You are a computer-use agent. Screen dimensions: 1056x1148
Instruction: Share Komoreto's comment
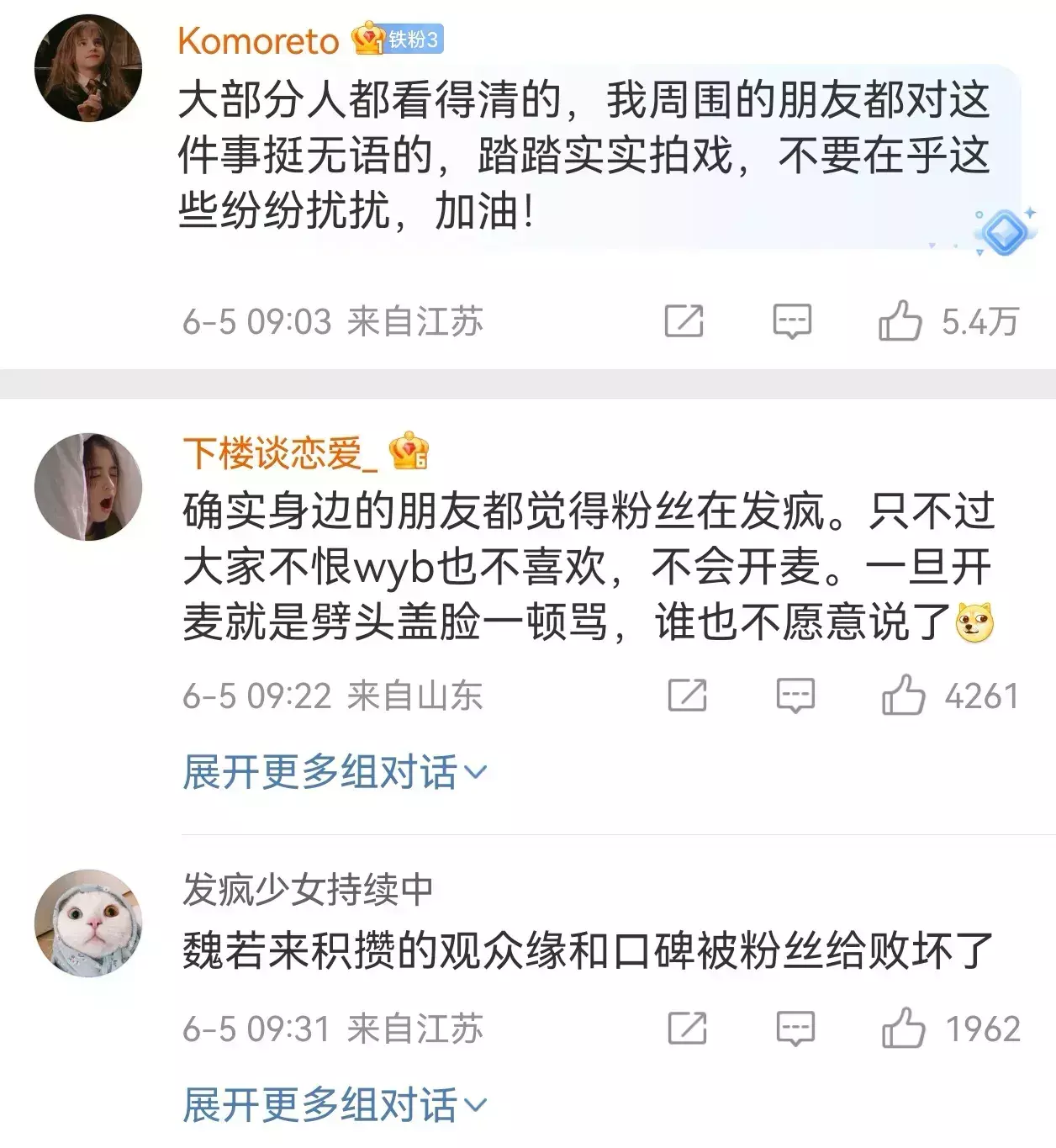(684, 321)
